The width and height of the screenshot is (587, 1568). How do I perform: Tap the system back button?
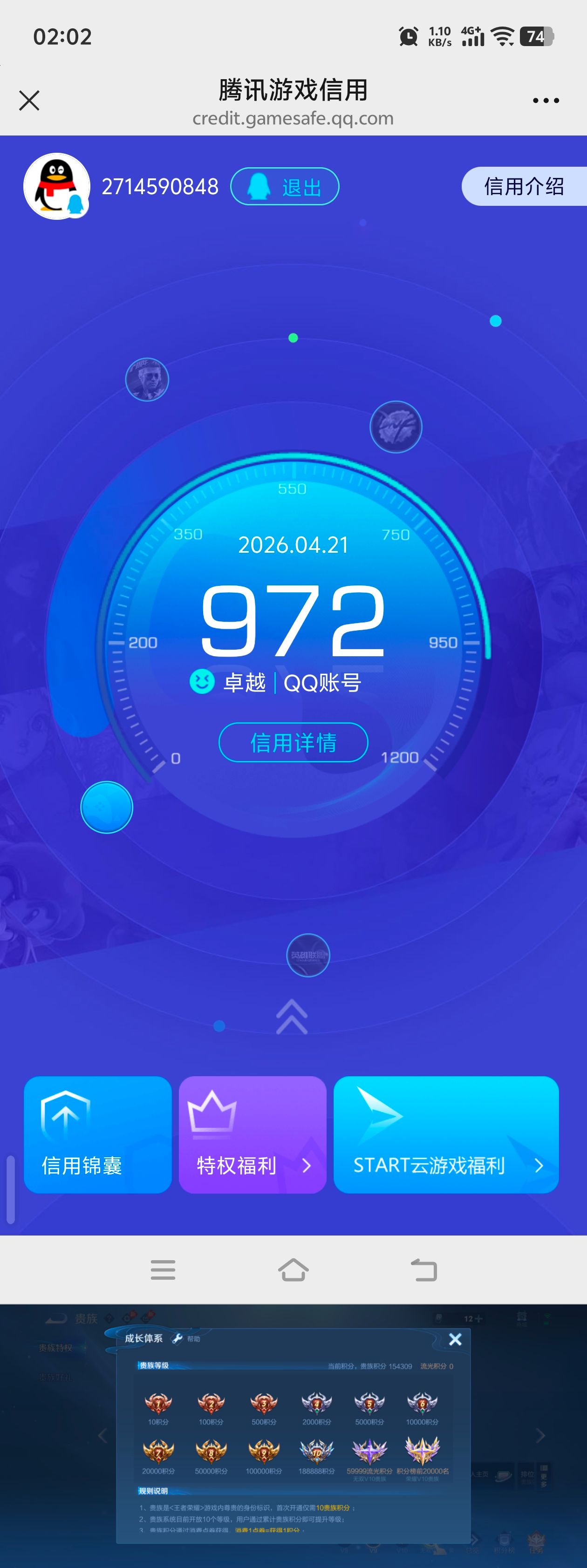tap(424, 1270)
